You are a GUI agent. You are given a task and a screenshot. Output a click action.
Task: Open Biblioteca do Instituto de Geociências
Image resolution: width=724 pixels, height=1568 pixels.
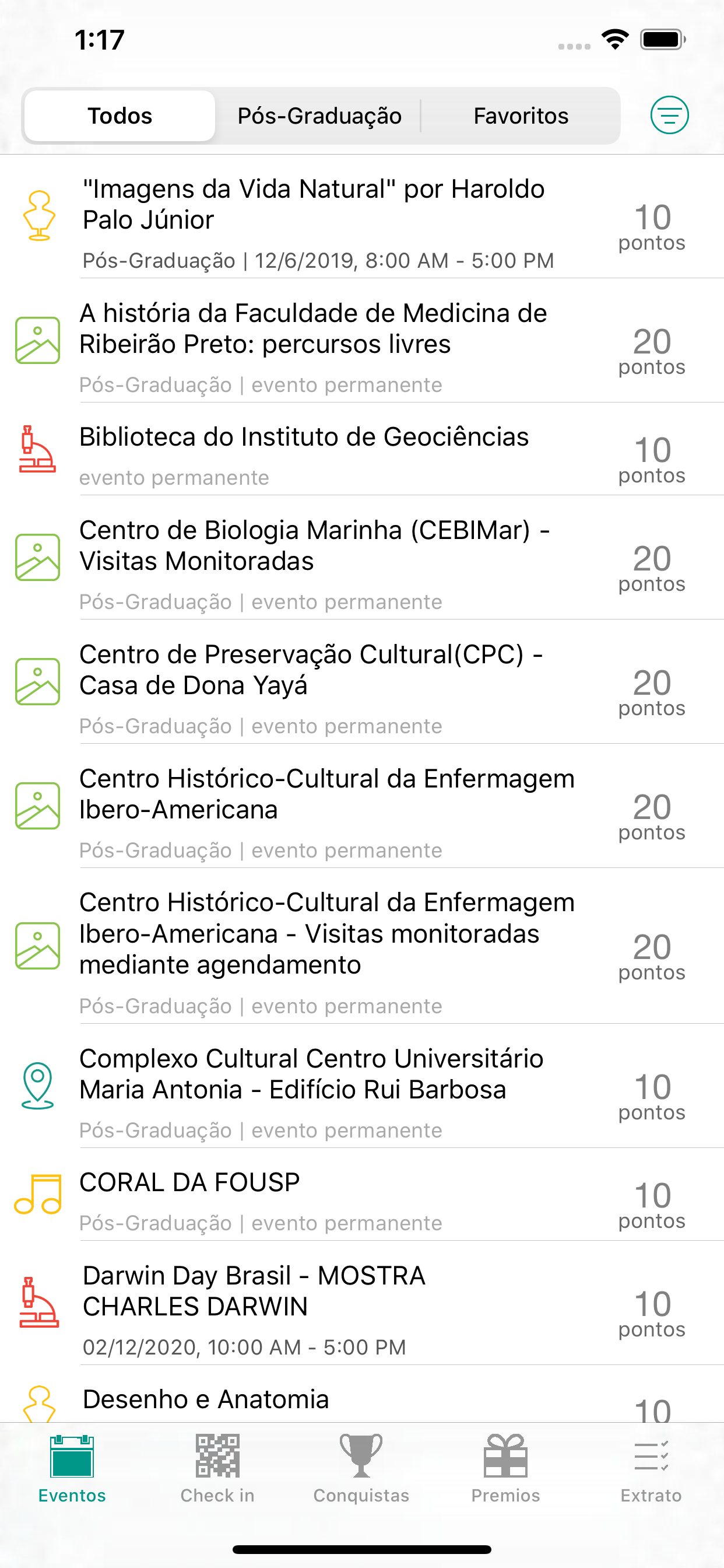362,449
